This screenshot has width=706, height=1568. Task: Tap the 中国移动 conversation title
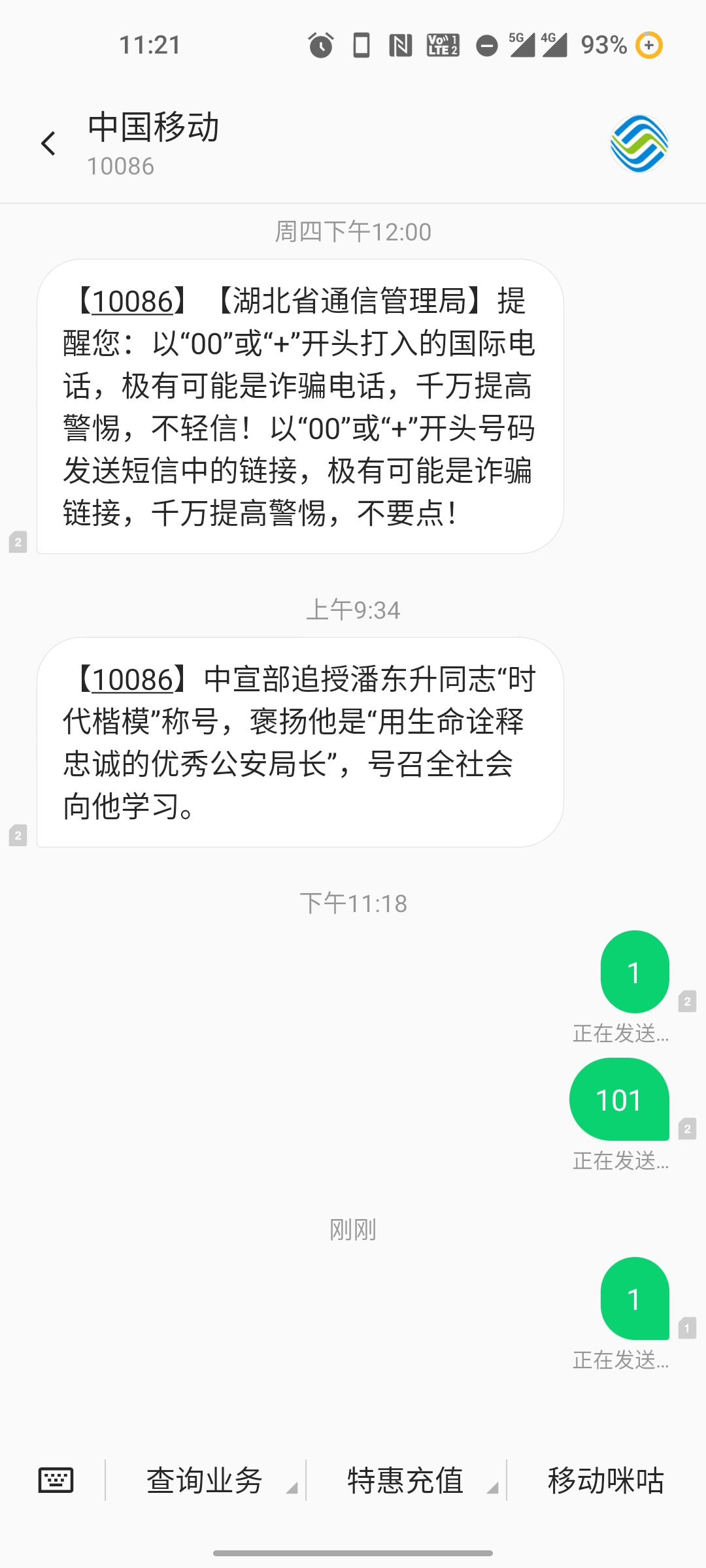[x=152, y=128]
